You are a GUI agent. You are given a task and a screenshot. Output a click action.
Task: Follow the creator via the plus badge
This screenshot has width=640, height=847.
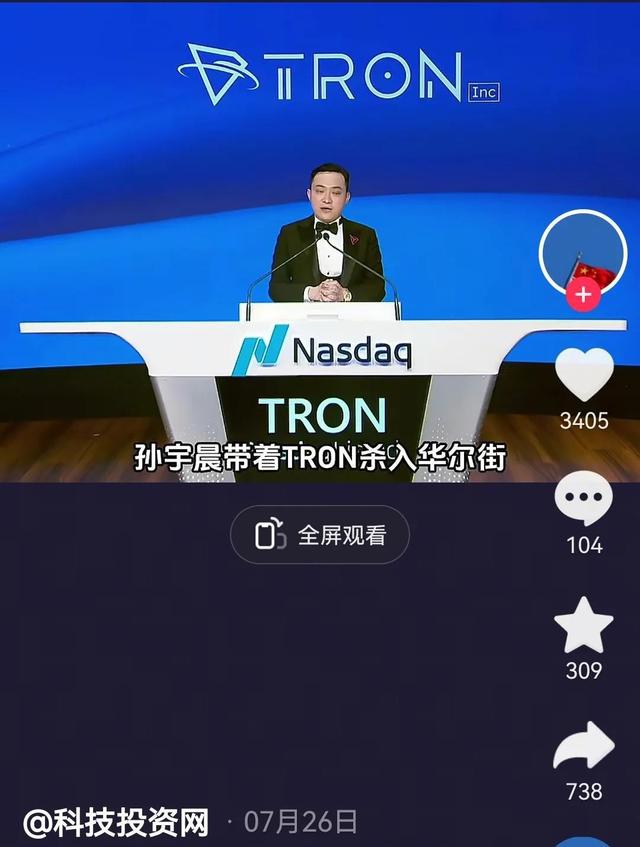click(x=583, y=295)
